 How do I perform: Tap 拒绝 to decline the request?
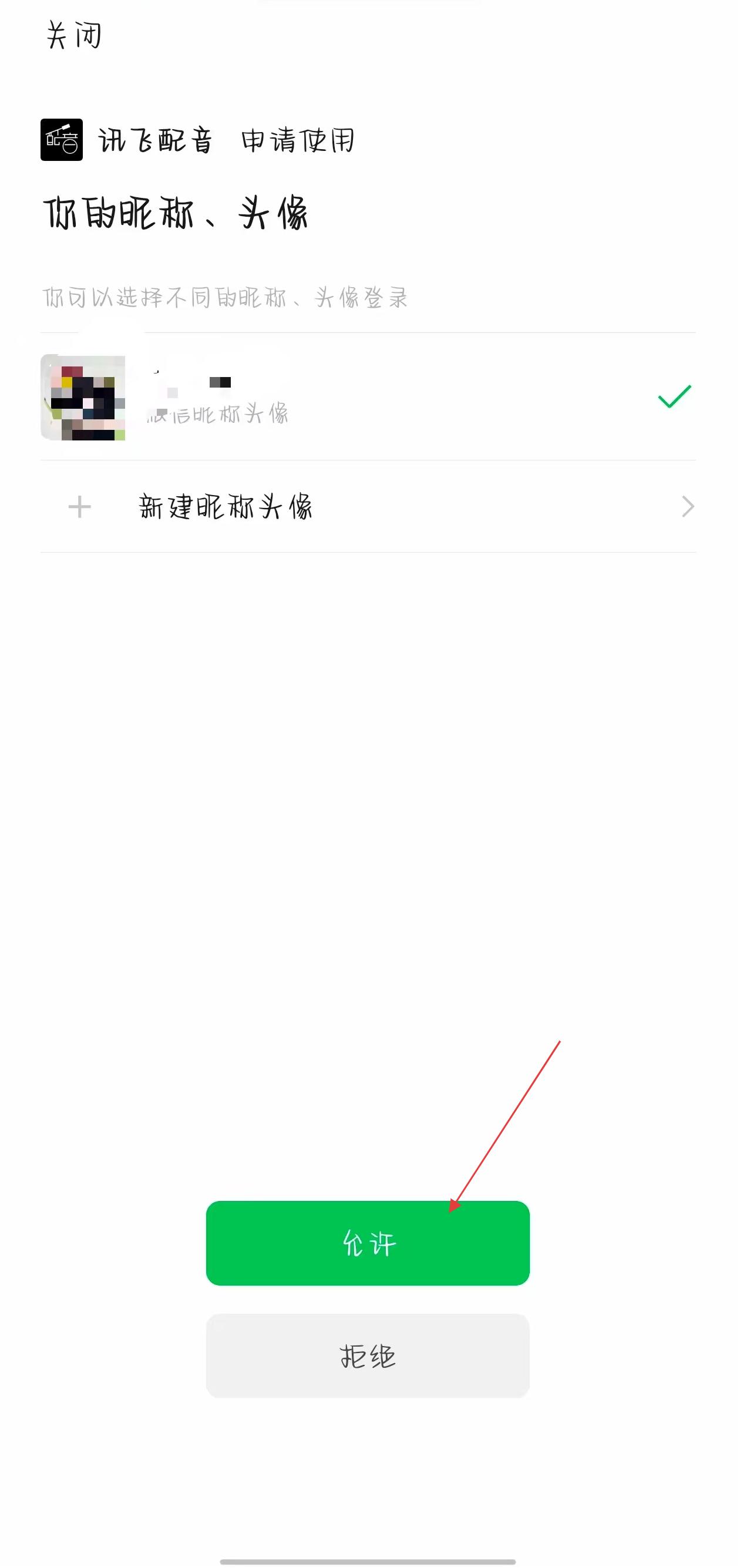pyautogui.click(x=368, y=1356)
